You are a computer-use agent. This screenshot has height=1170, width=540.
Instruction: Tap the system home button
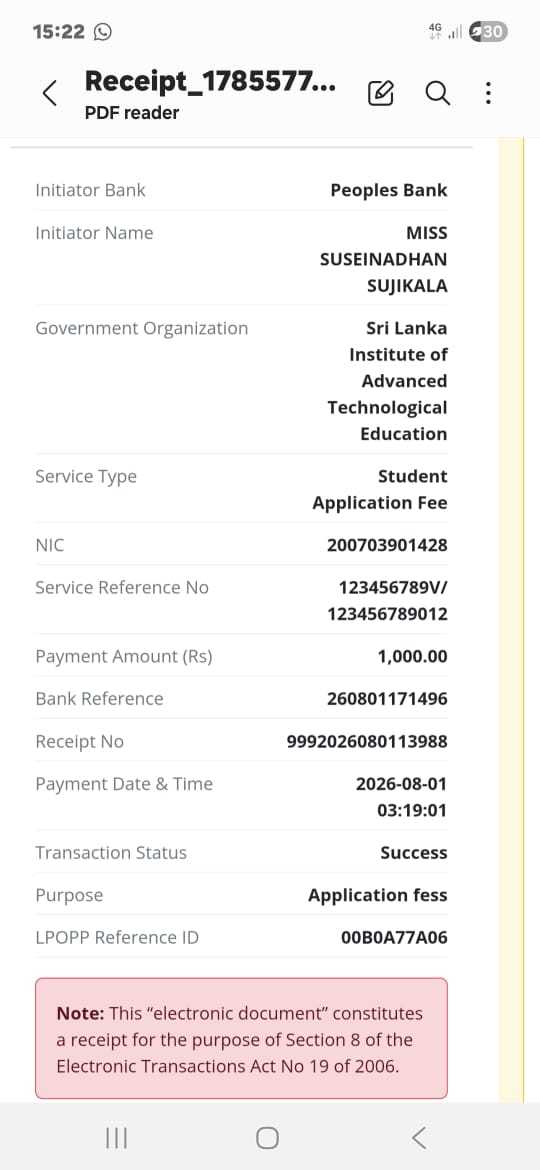point(267,1138)
